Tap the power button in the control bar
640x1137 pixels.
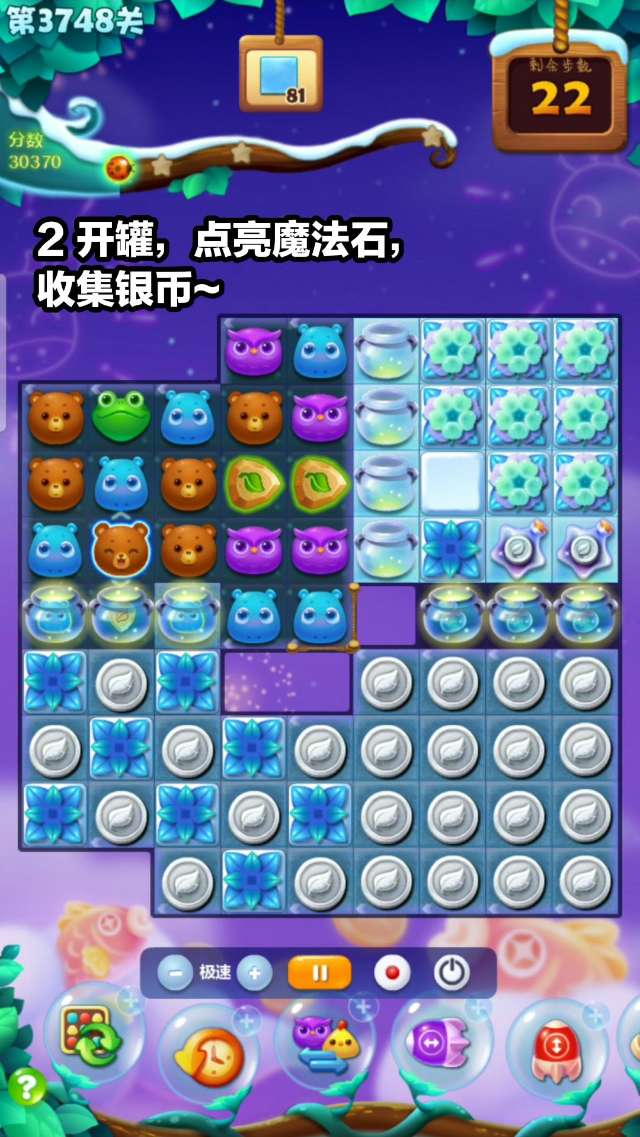[x=452, y=973]
